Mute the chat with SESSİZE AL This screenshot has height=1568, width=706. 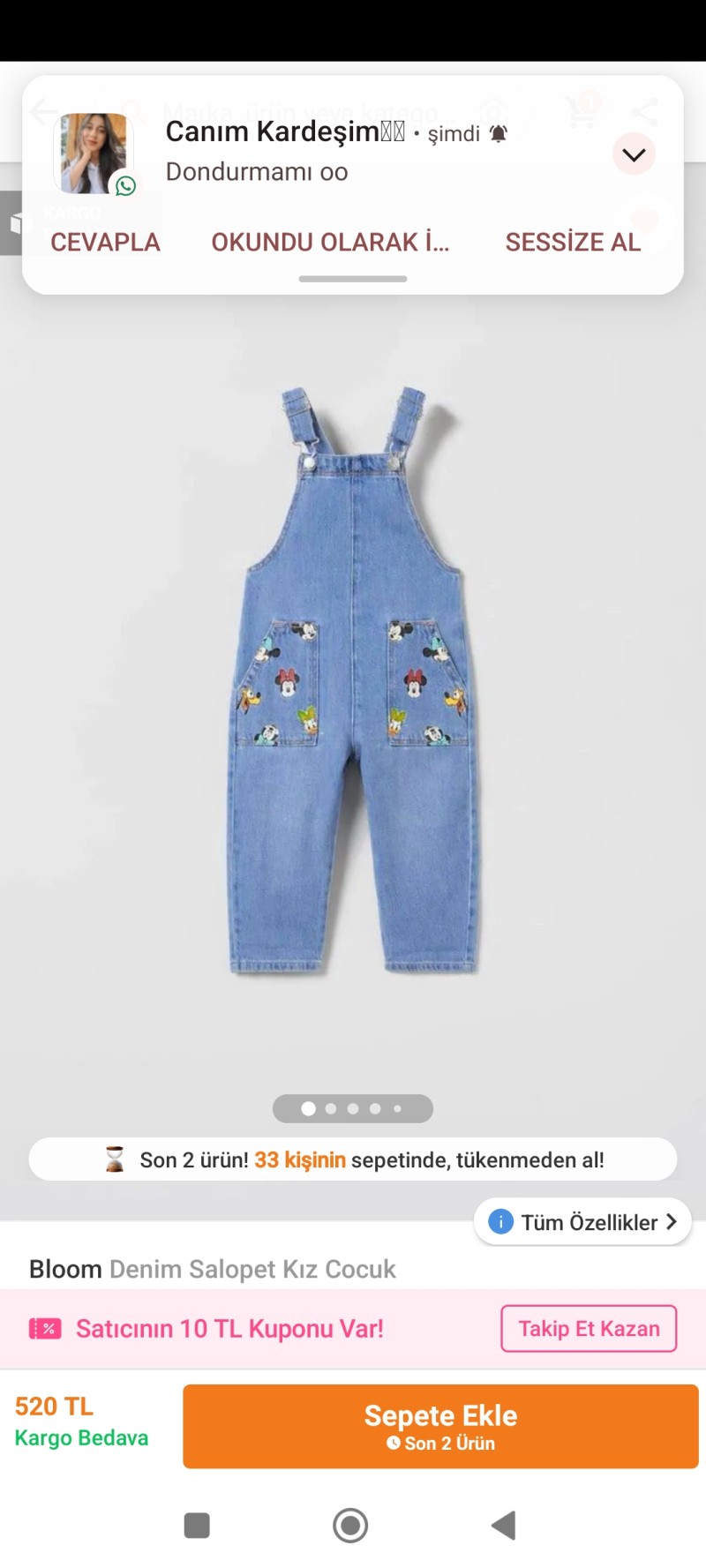pyautogui.click(x=573, y=242)
